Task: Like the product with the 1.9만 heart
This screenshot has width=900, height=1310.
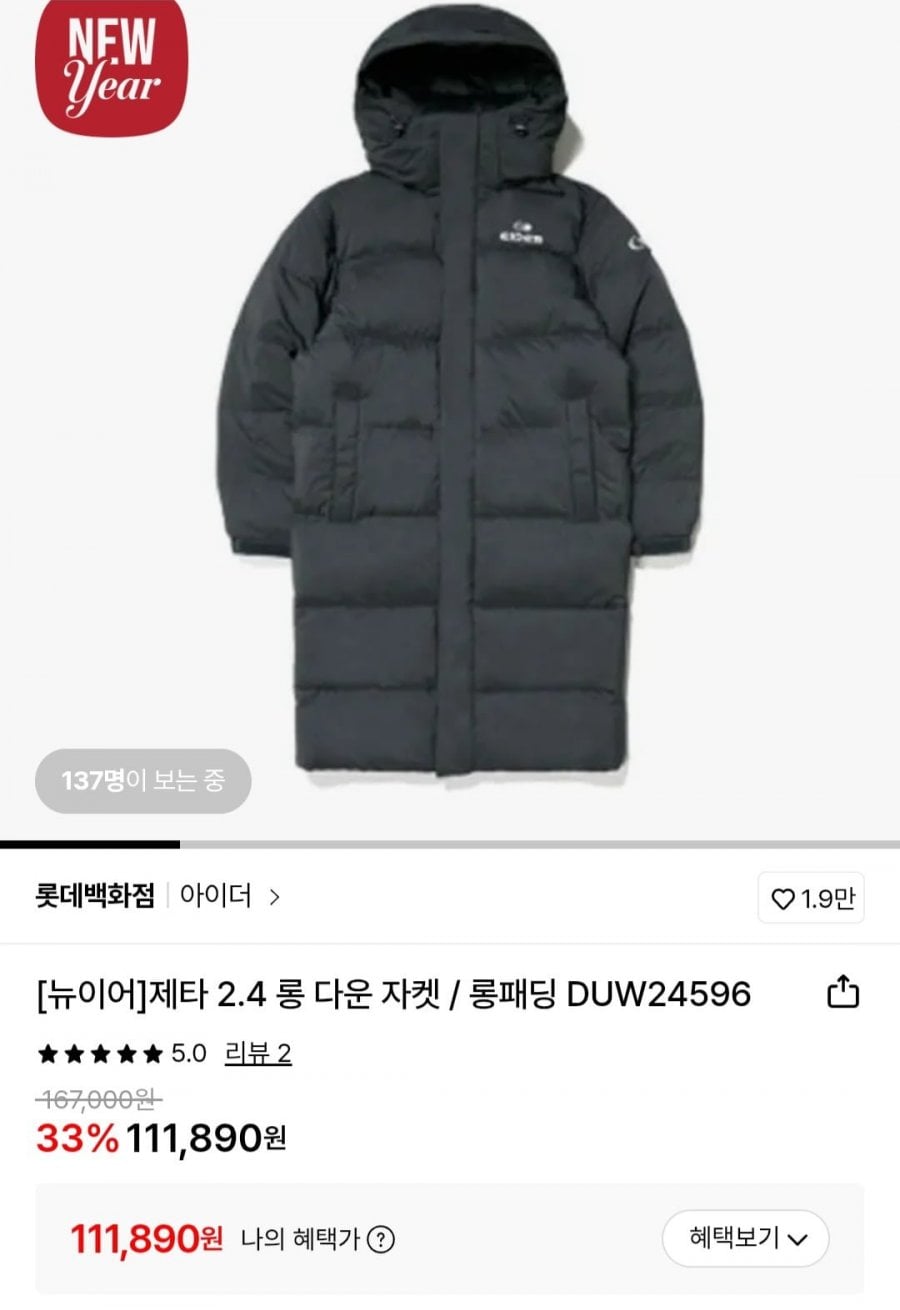Action: (811, 898)
